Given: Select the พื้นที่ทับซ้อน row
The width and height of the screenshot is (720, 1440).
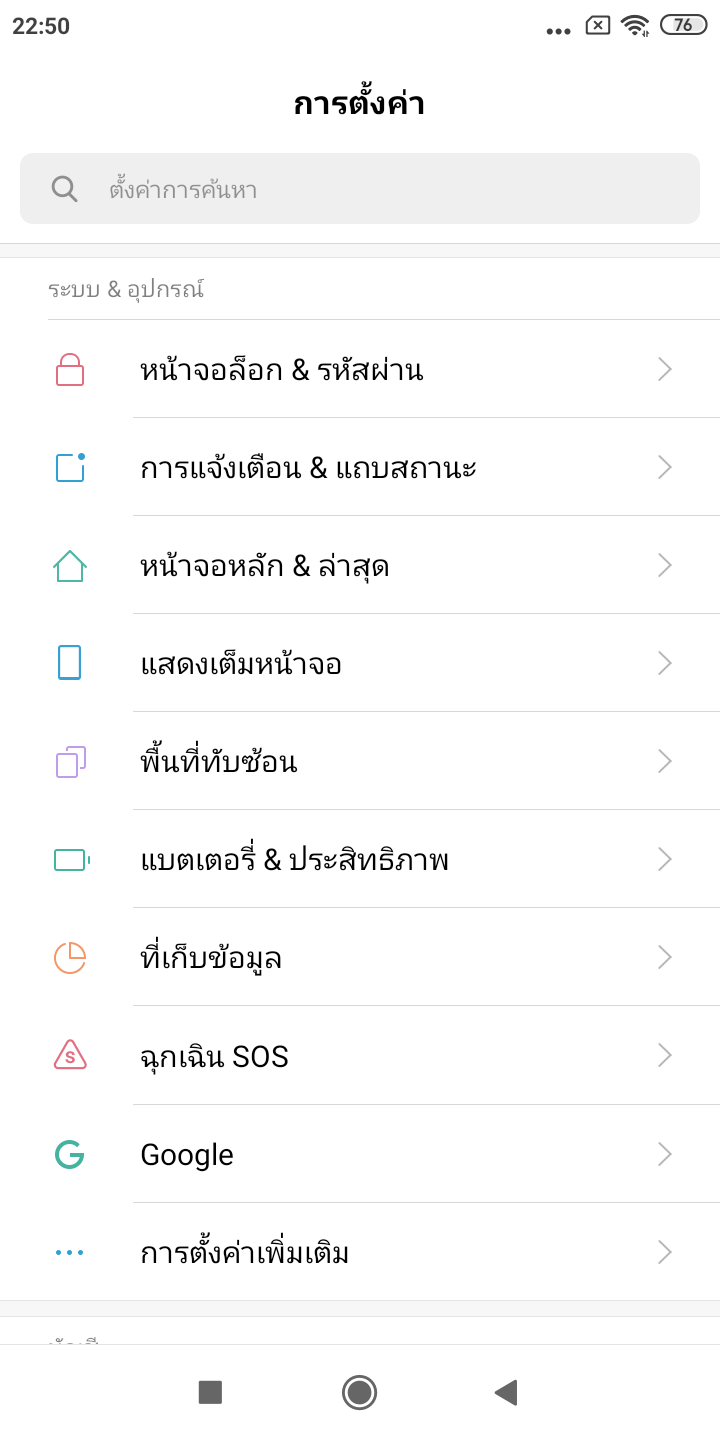Looking at the screenshot, I should (x=360, y=762).
